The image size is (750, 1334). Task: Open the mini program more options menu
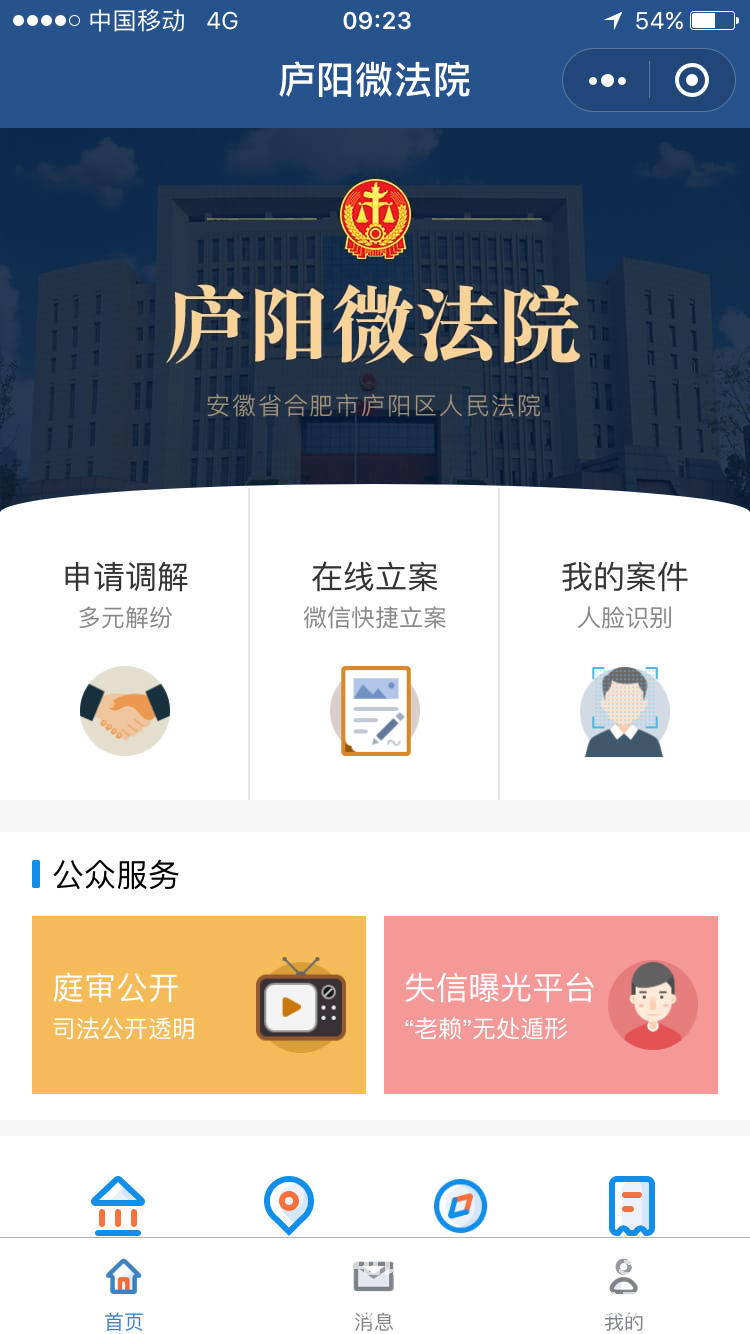click(607, 80)
